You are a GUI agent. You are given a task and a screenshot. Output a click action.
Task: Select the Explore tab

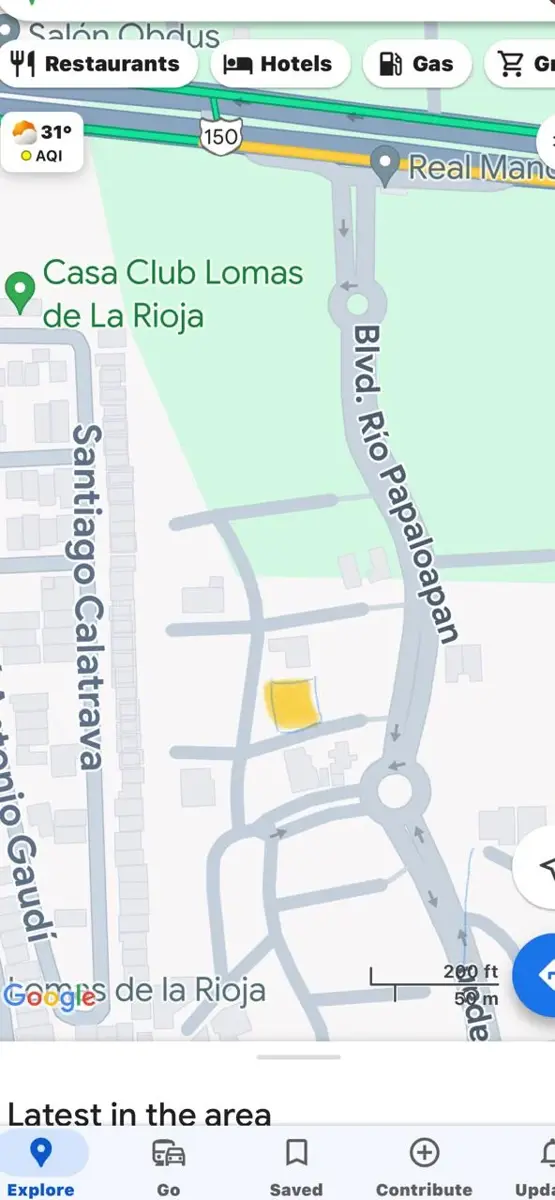41,1166
